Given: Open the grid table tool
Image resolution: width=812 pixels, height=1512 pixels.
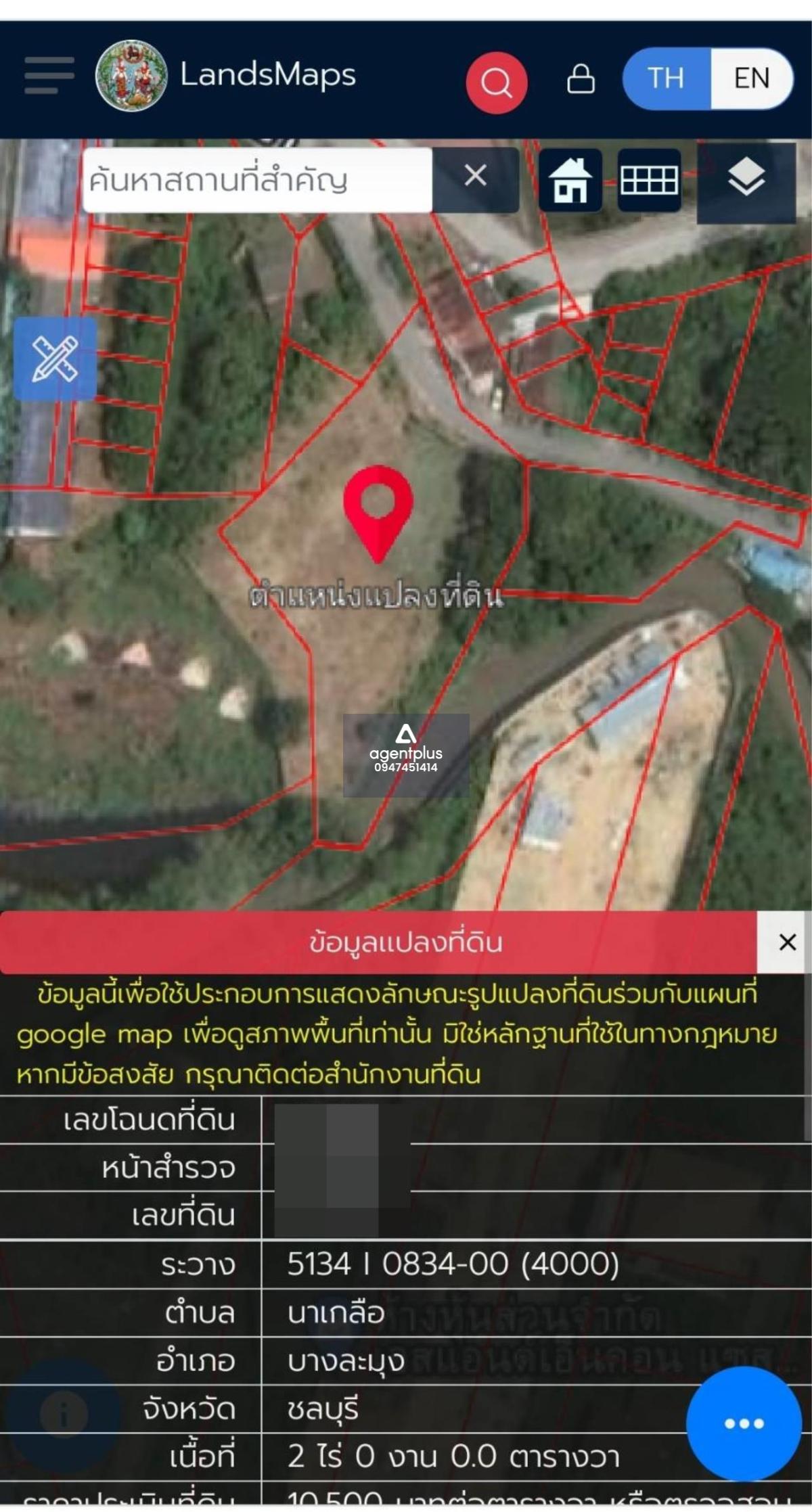Looking at the screenshot, I should click(x=649, y=180).
